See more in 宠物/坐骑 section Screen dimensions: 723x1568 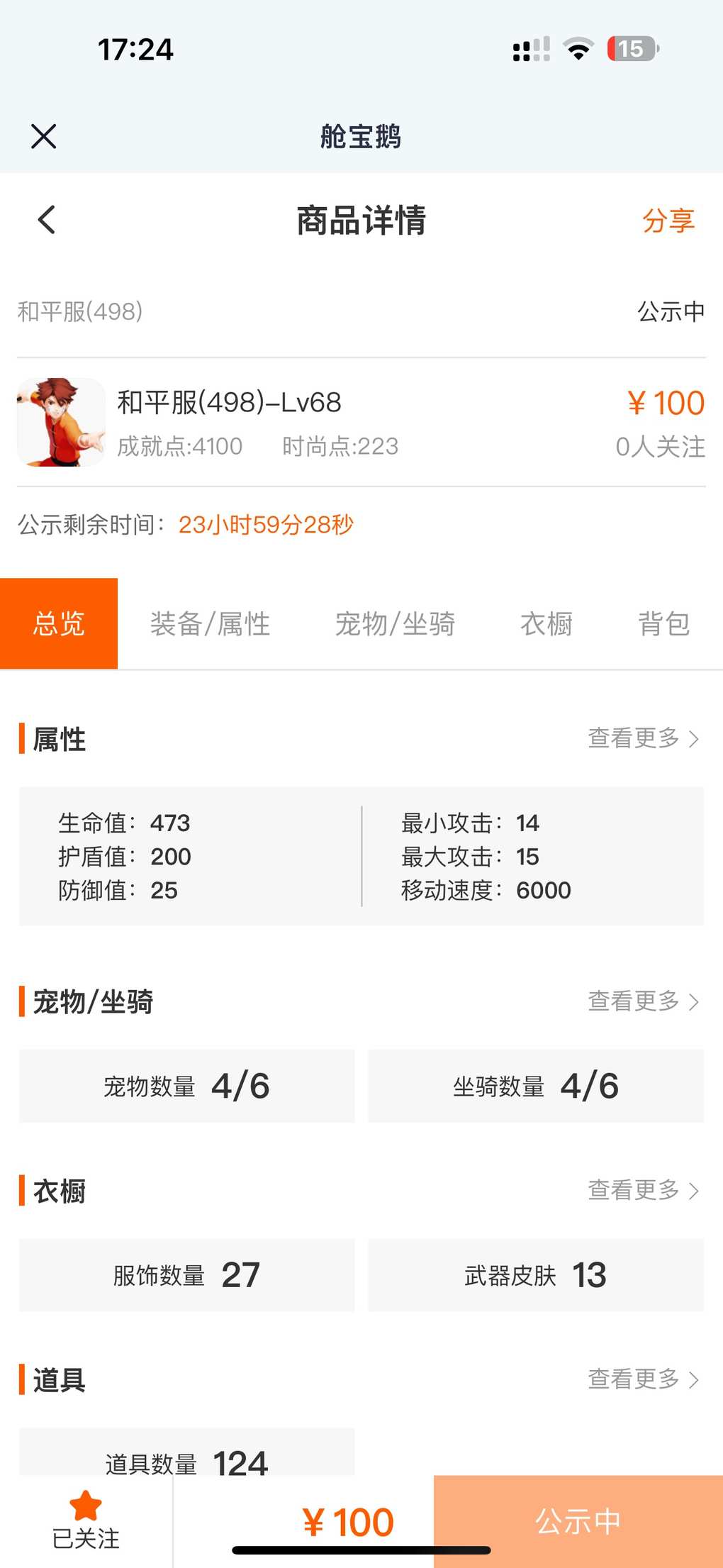(x=642, y=1001)
